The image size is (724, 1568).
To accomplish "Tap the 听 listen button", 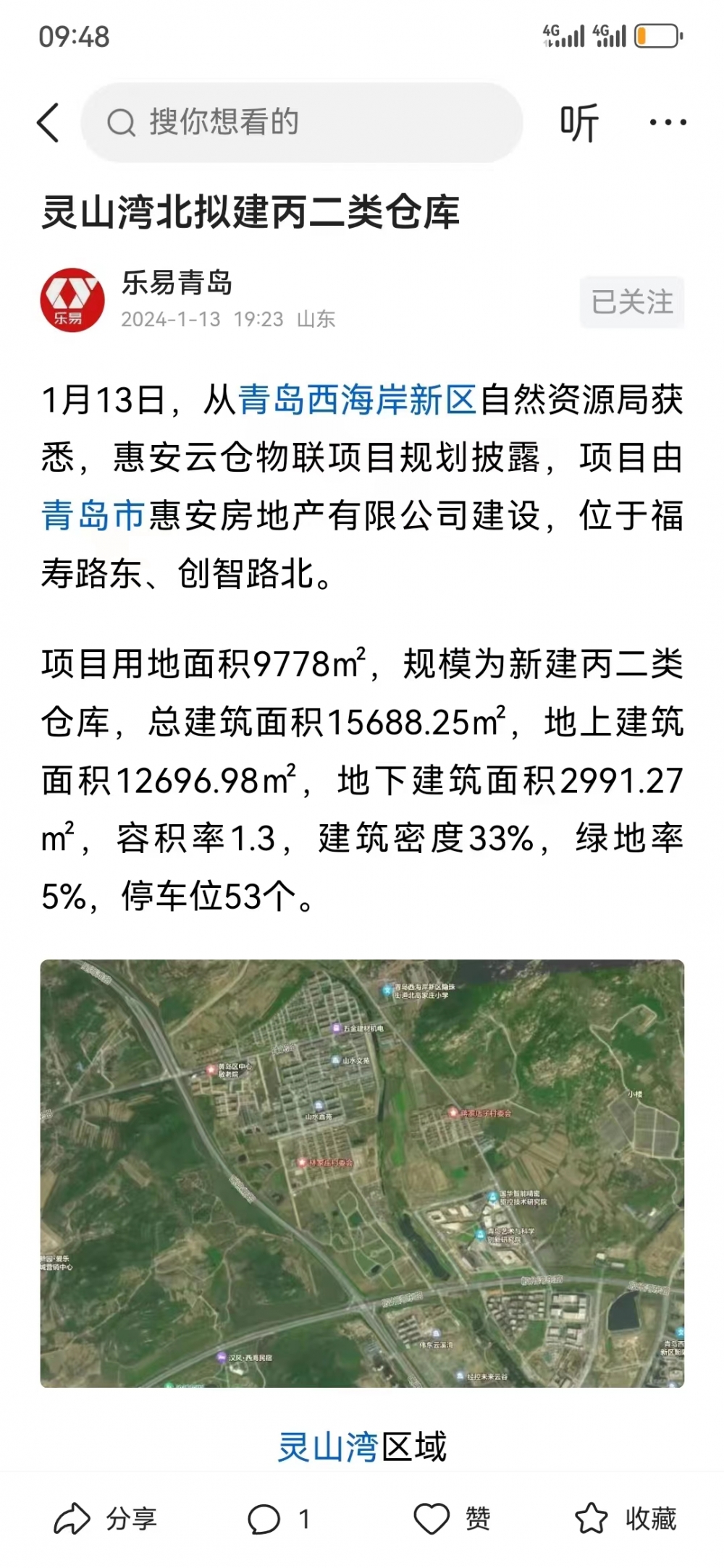I will (579, 122).
